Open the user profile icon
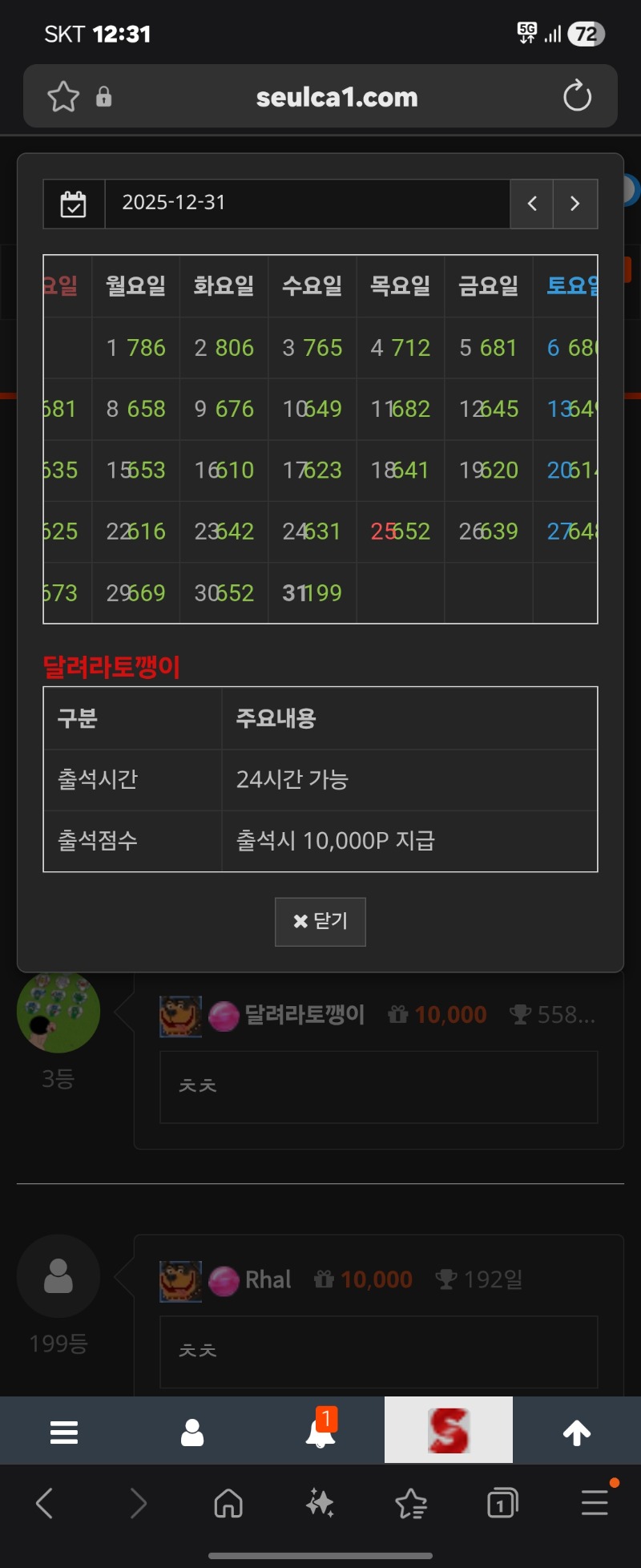 (192, 1432)
